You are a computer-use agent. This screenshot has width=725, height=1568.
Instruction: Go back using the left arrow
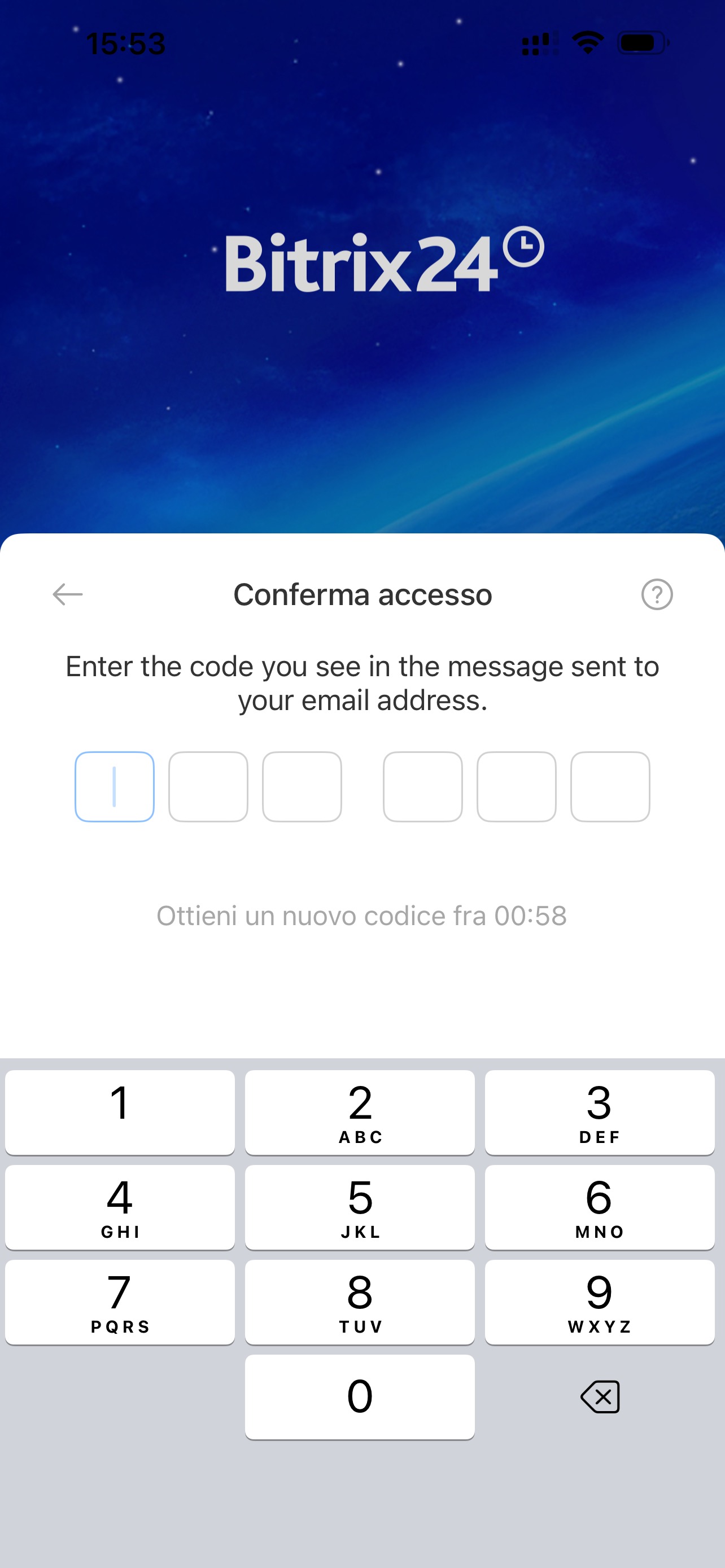coord(68,594)
